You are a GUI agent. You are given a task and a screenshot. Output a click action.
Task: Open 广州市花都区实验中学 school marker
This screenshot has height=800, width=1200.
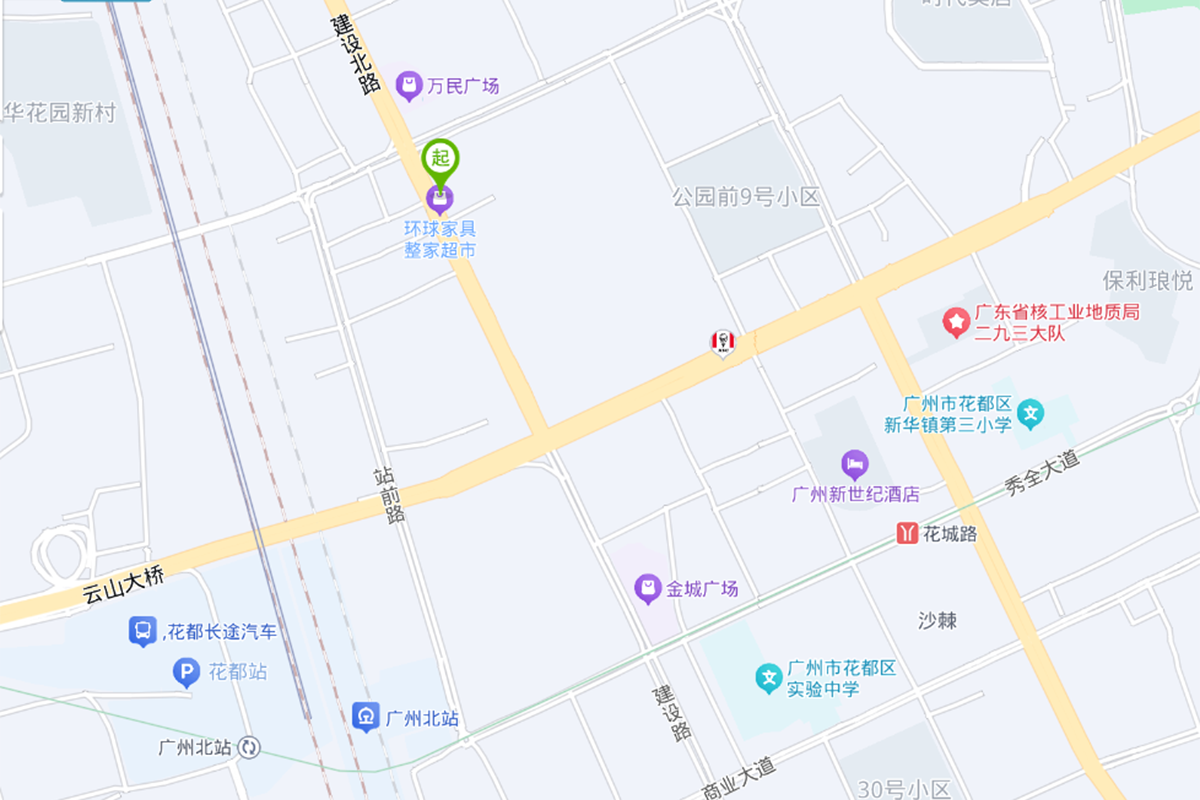pos(768,679)
